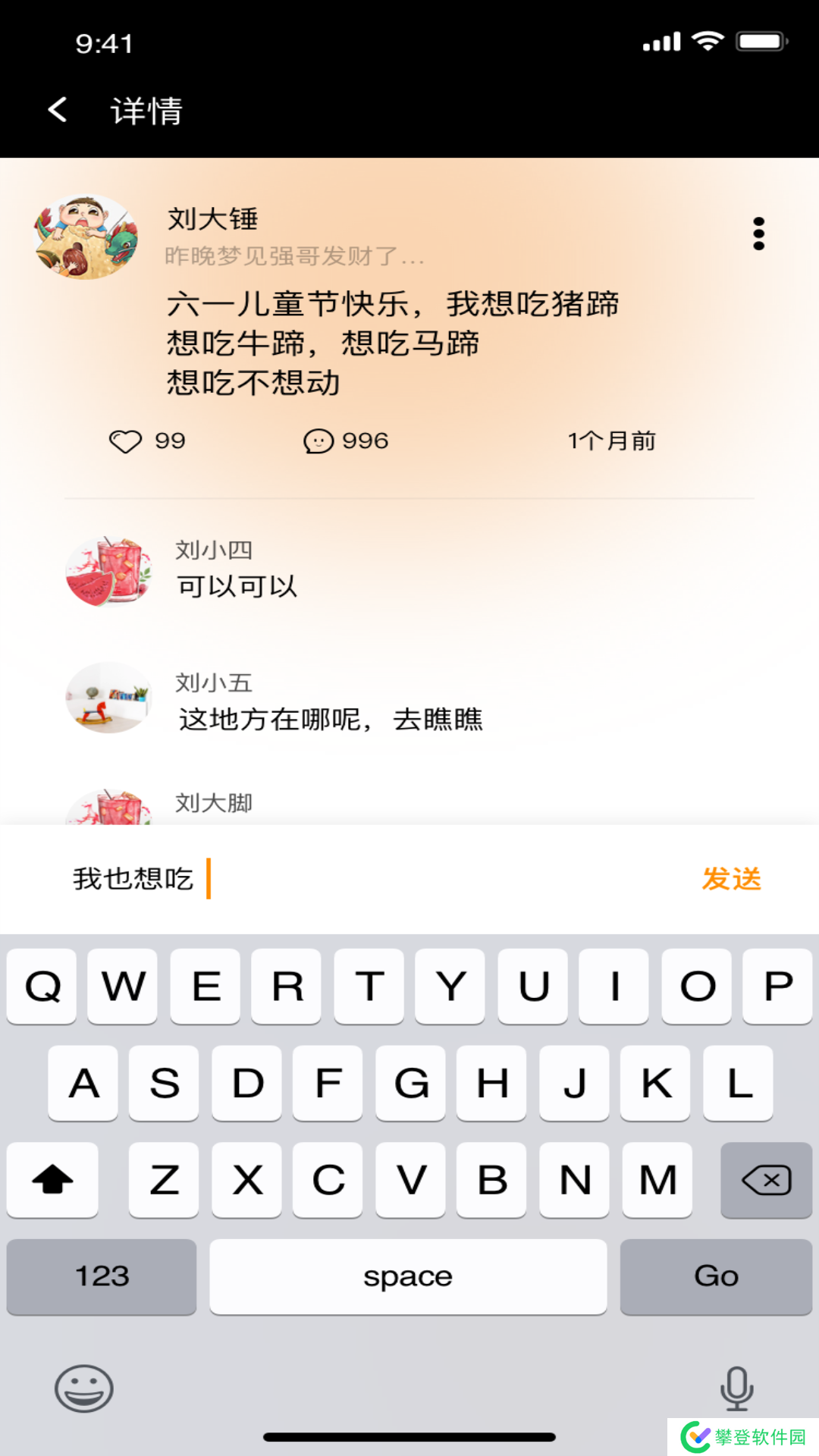This screenshot has height=1456, width=819.
Task: Toggle the shift key
Action: (x=52, y=1180)
